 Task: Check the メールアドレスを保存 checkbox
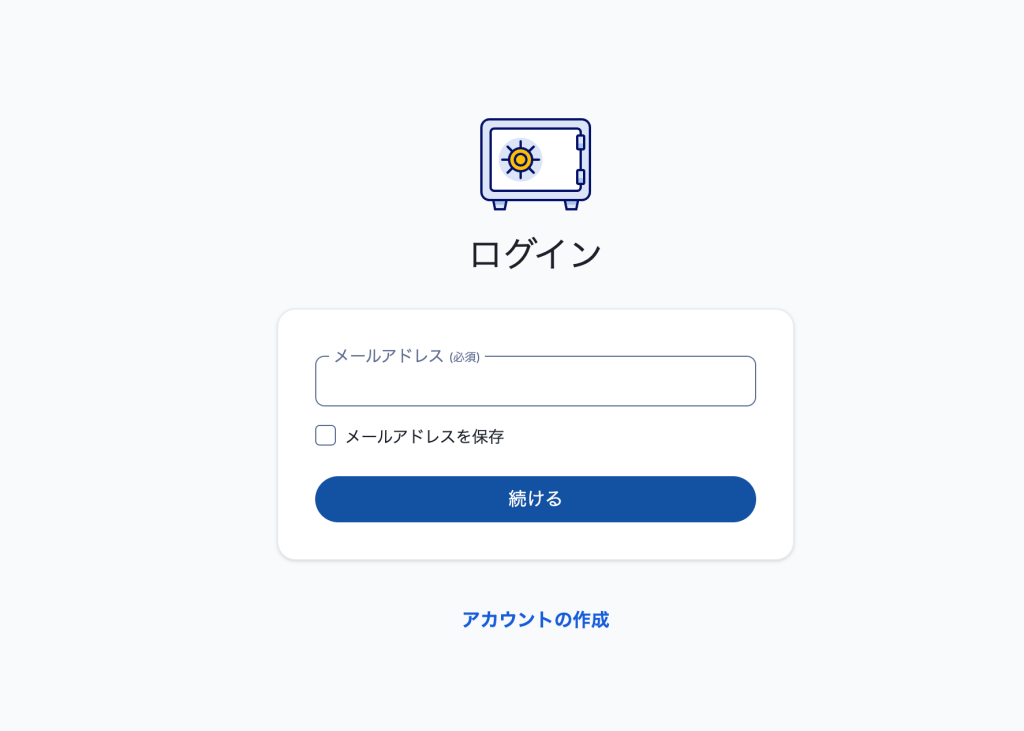tap(326, 436)
